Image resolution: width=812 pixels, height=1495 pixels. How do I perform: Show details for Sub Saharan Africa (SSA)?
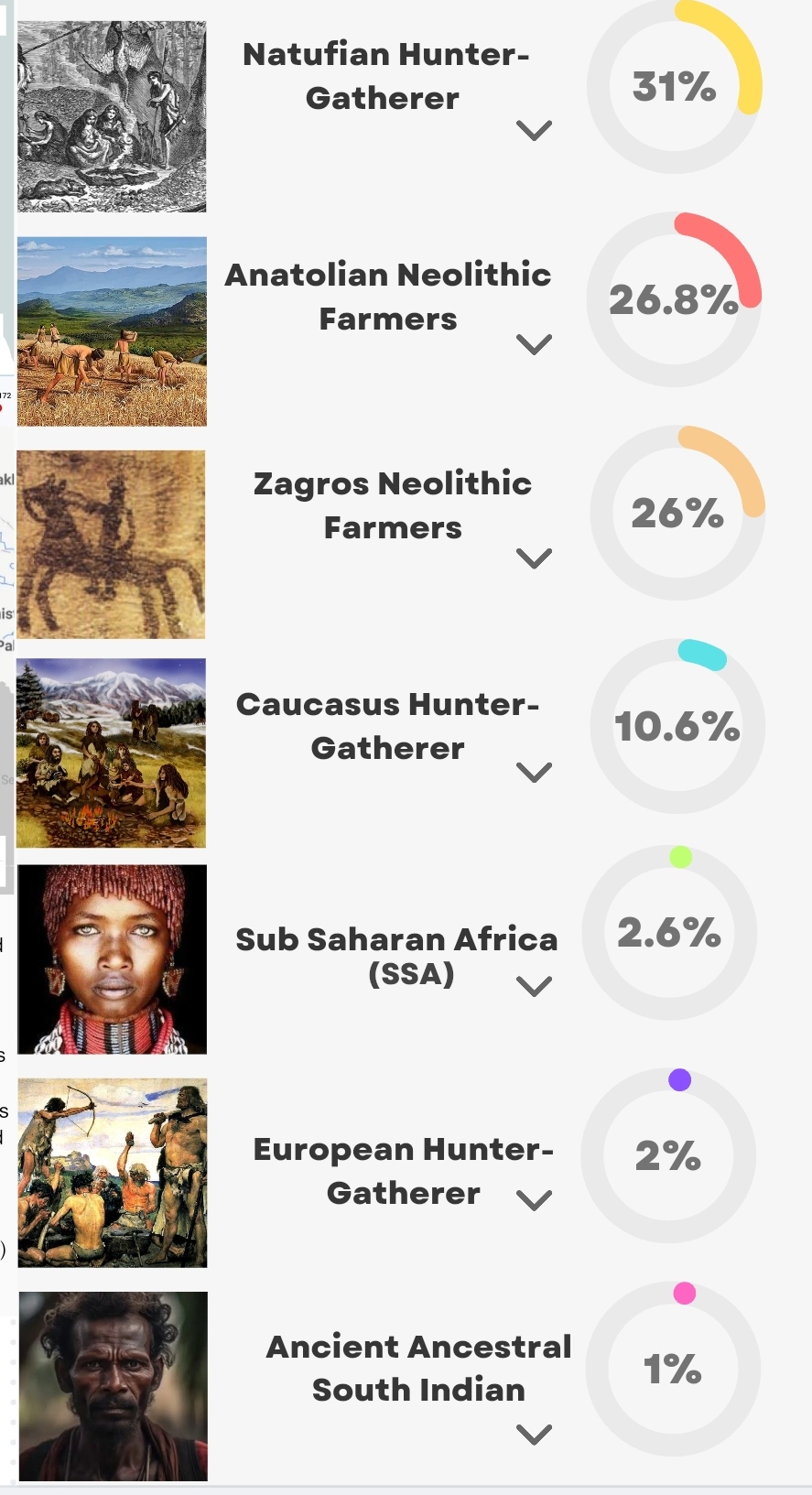(x=534, y=986)
